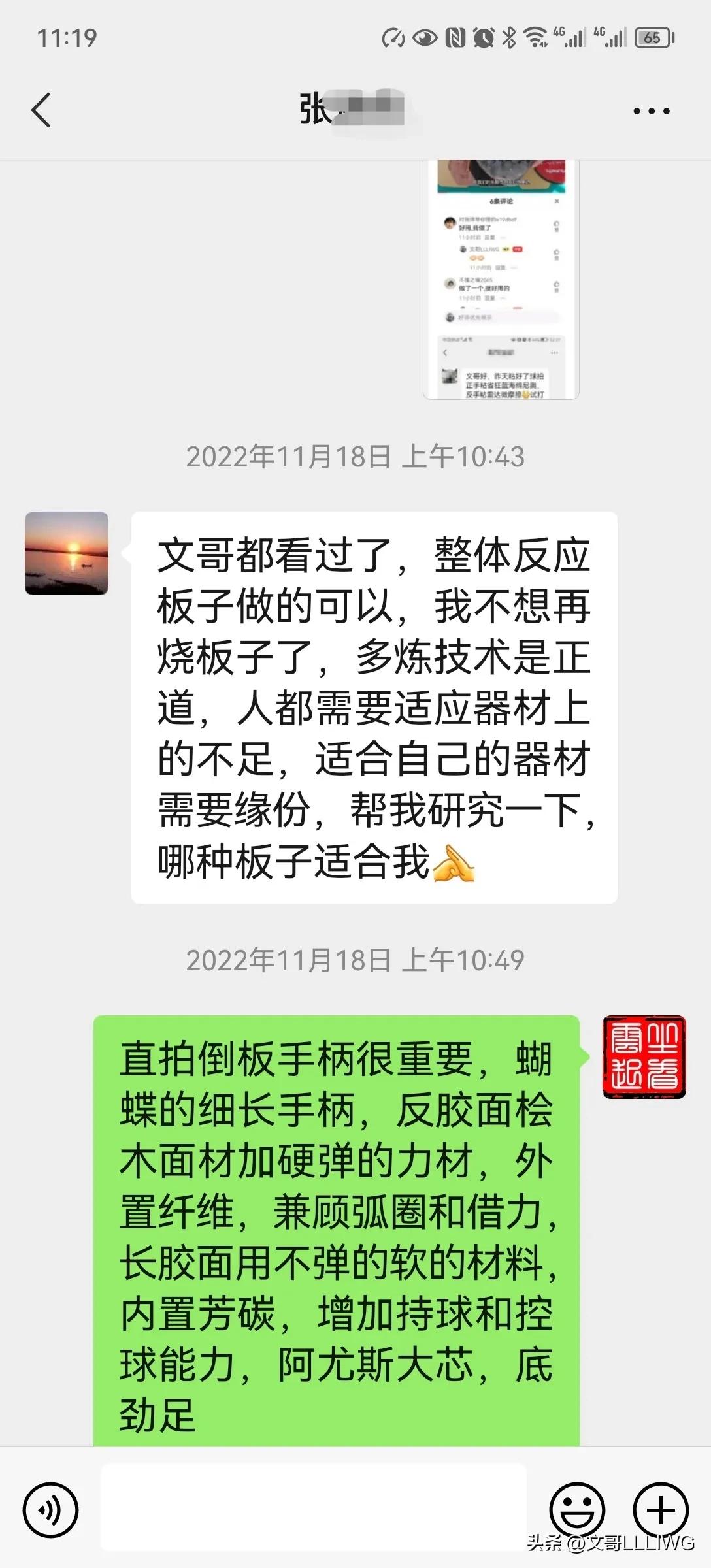Tap the 2022年11月18日 上午10:49 timestamp

point(355,957)
